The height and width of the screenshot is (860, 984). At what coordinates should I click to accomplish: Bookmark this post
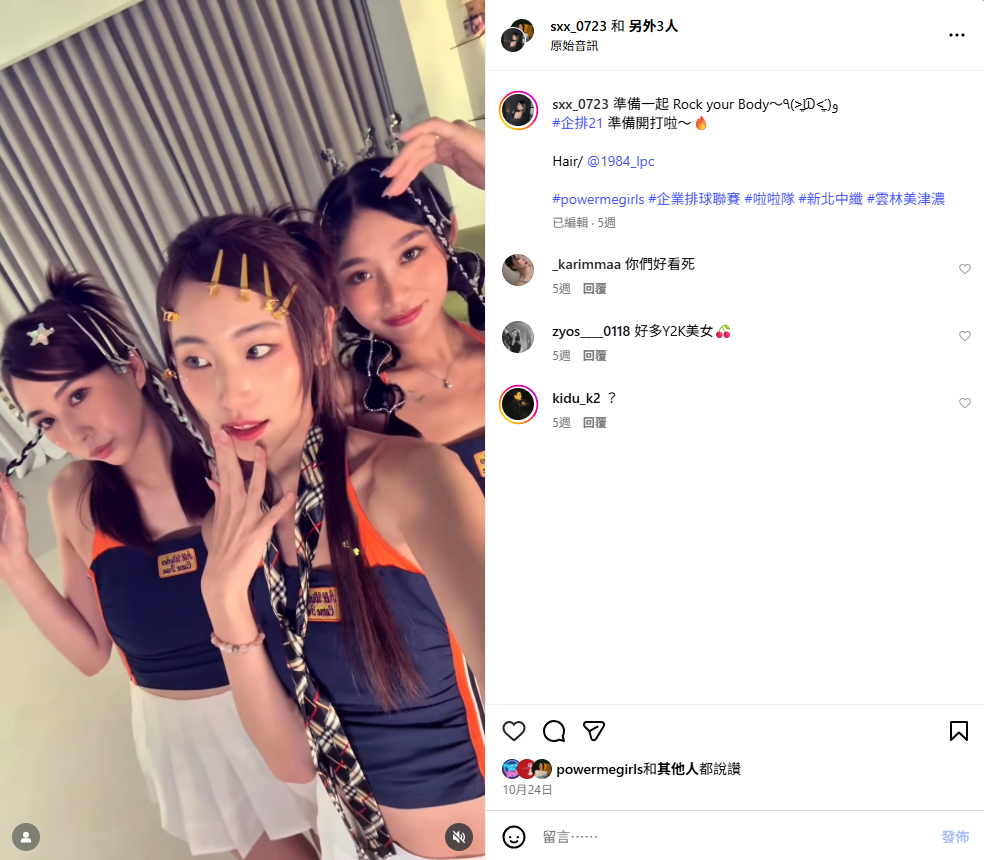pos(958,731)
